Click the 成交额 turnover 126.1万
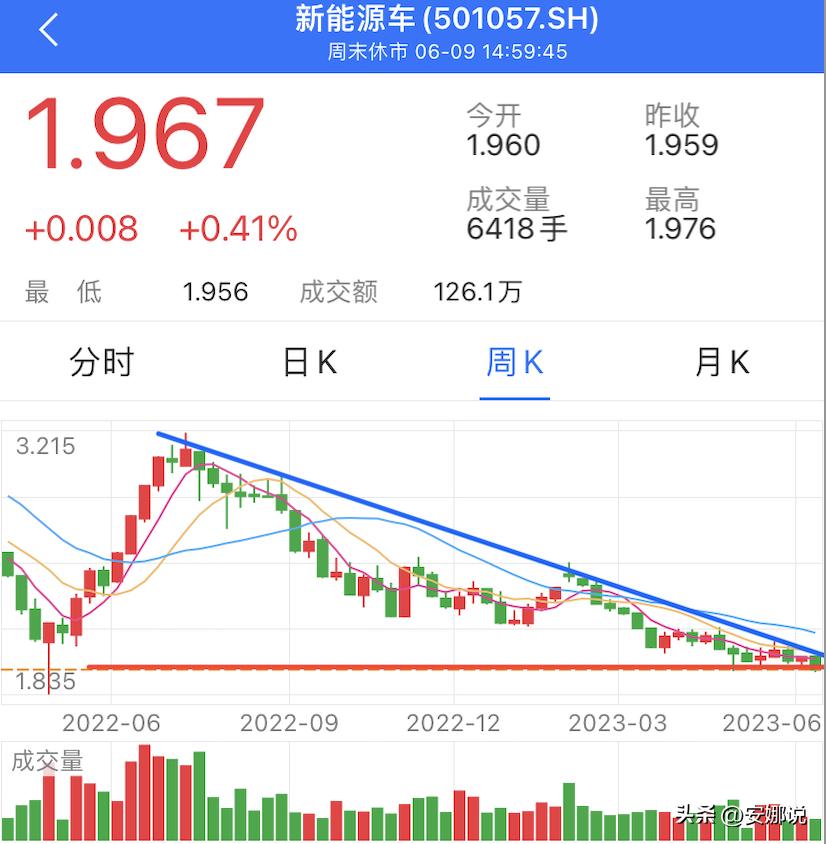This screenshot has height=844, width=826. point(477,292)
